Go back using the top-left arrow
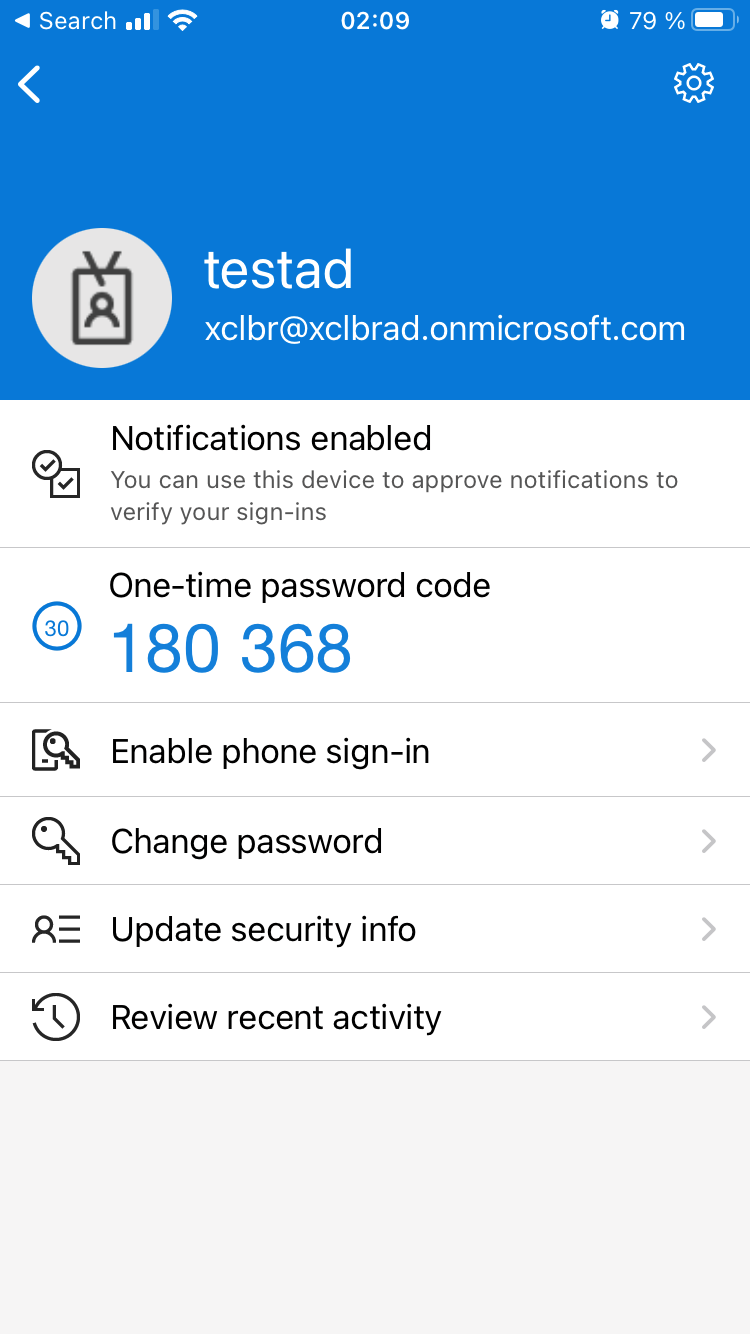The height and width of the screenshot is (1334, 750). 30,85
